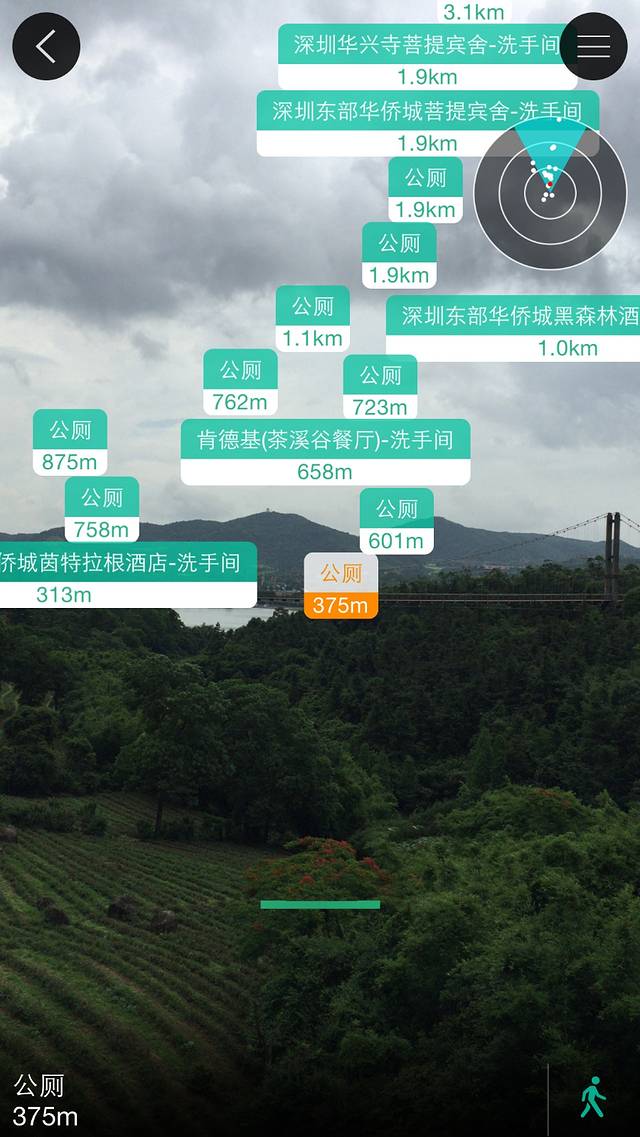Choose the 公厕 marker at 723m
This screenshot has width=640, height=1137.
pyautogui.click(x=380, y=388)
